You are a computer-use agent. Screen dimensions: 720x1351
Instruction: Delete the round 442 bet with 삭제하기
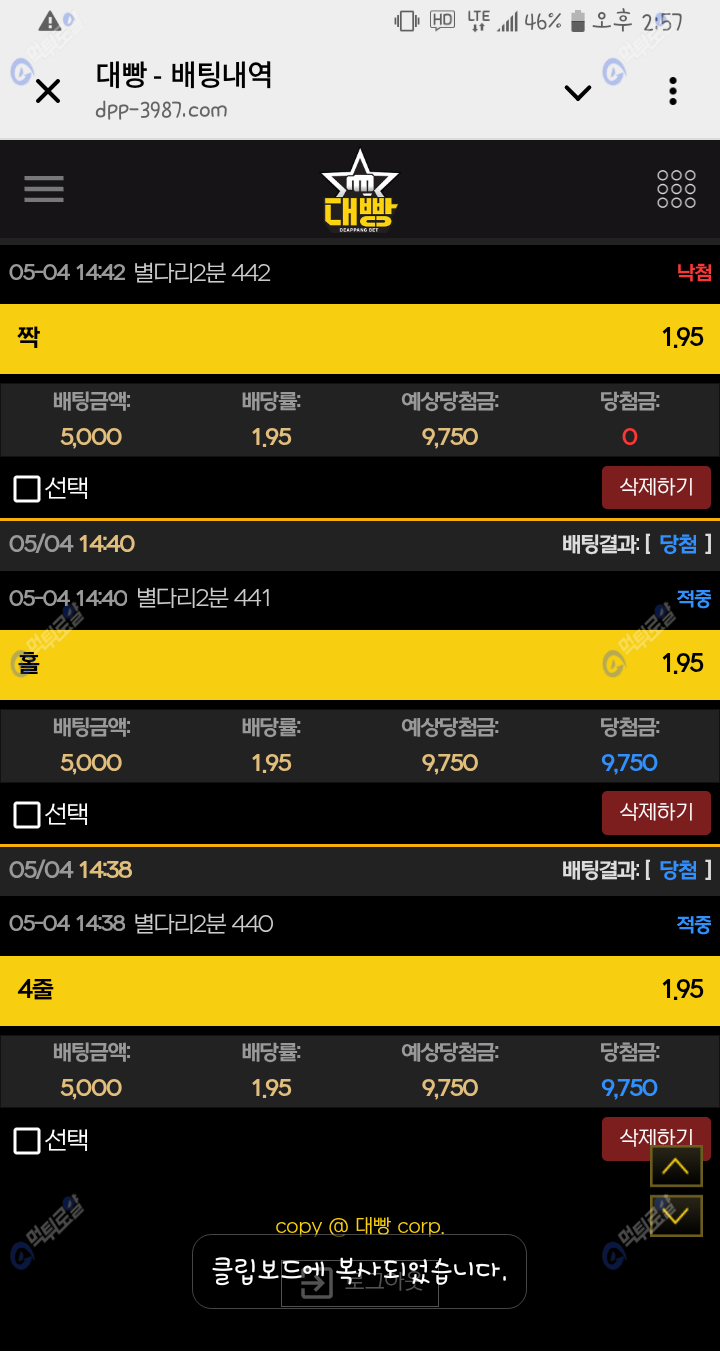[656, 487]
